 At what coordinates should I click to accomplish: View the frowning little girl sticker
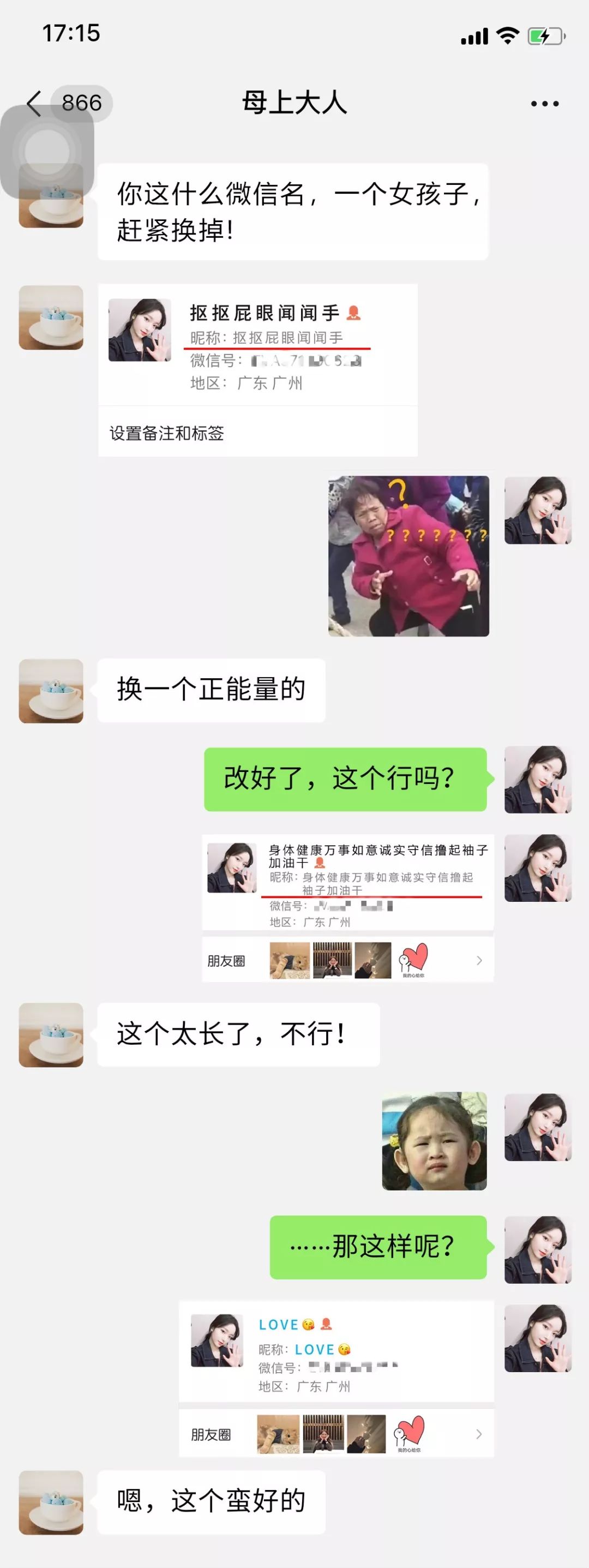[434, 1140]
